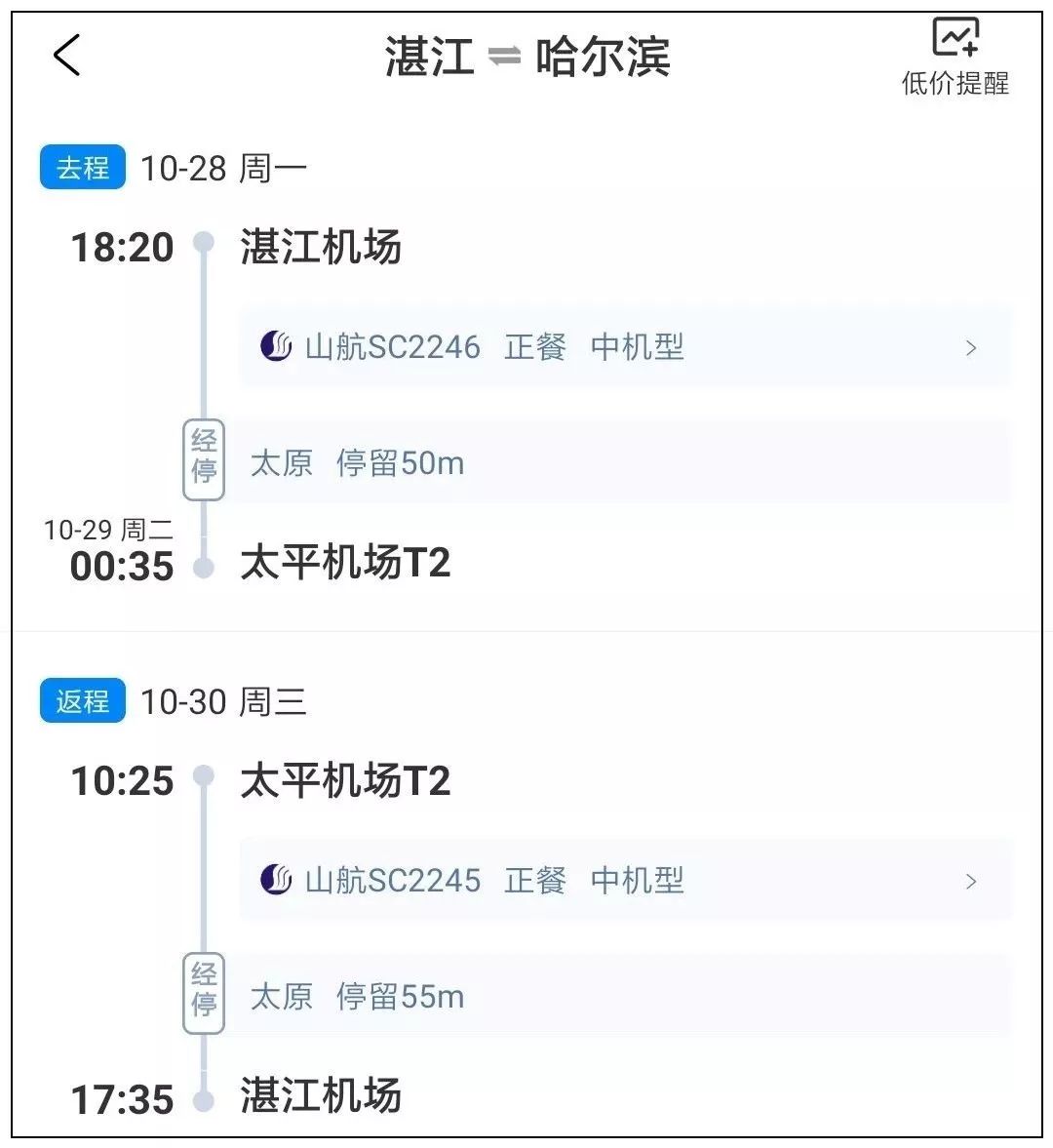Select the 湛江 ⇌ 哈尔滨 title
This screenshot has height=1148, width=1053.
[x=526, y=56]
